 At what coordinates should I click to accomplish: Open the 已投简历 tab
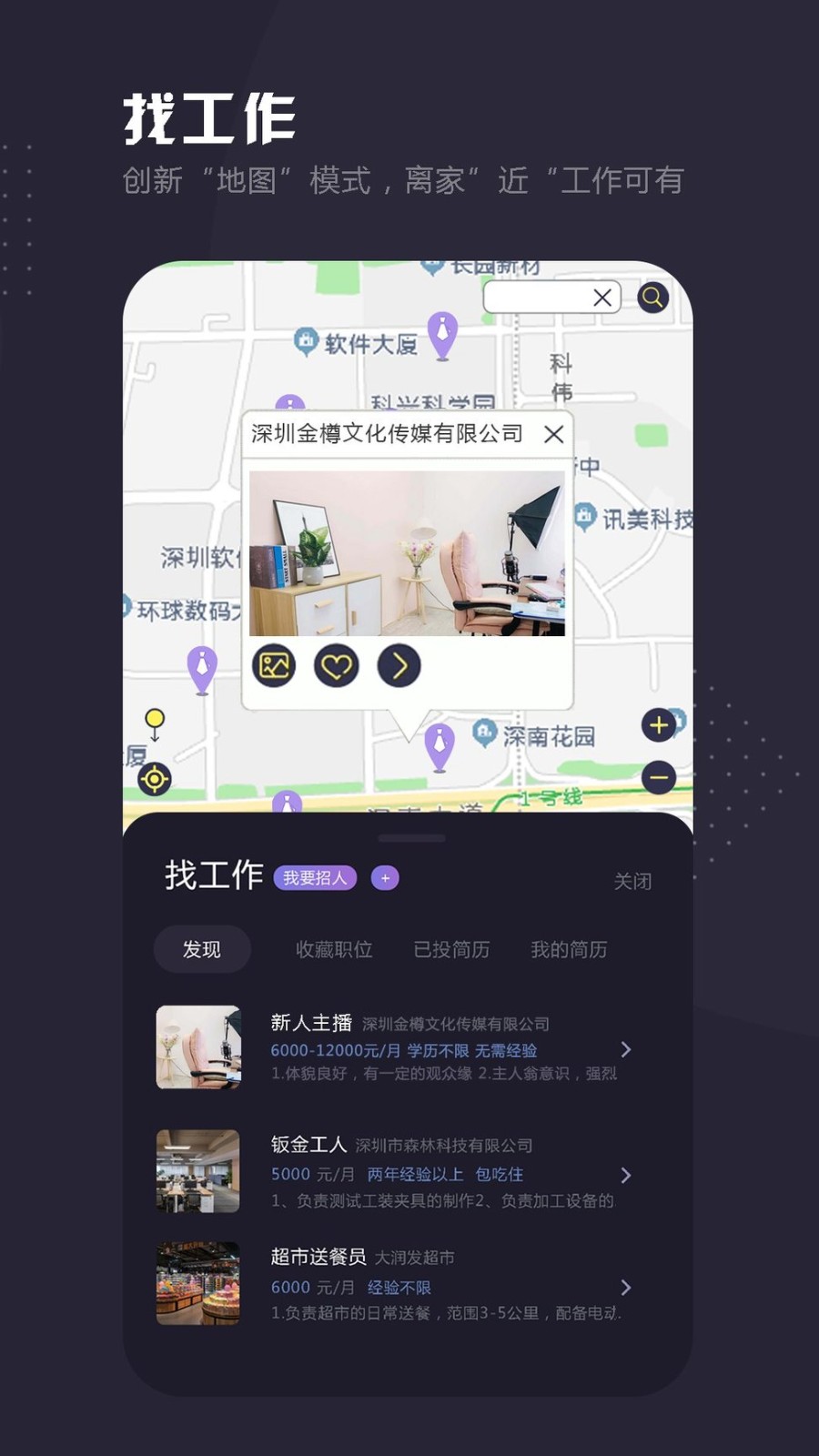click(x=453, y=949)
